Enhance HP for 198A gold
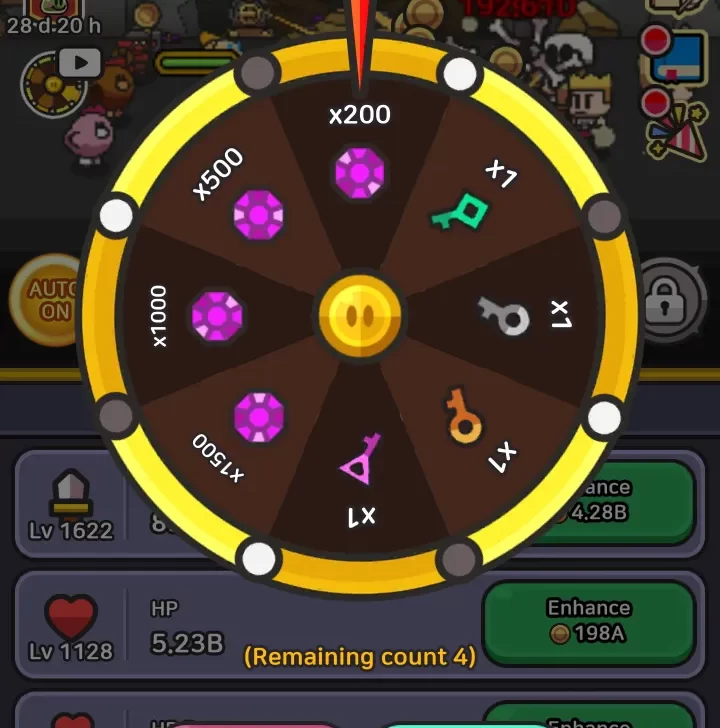Screen dimensions: 720x728 pos(588,620)
